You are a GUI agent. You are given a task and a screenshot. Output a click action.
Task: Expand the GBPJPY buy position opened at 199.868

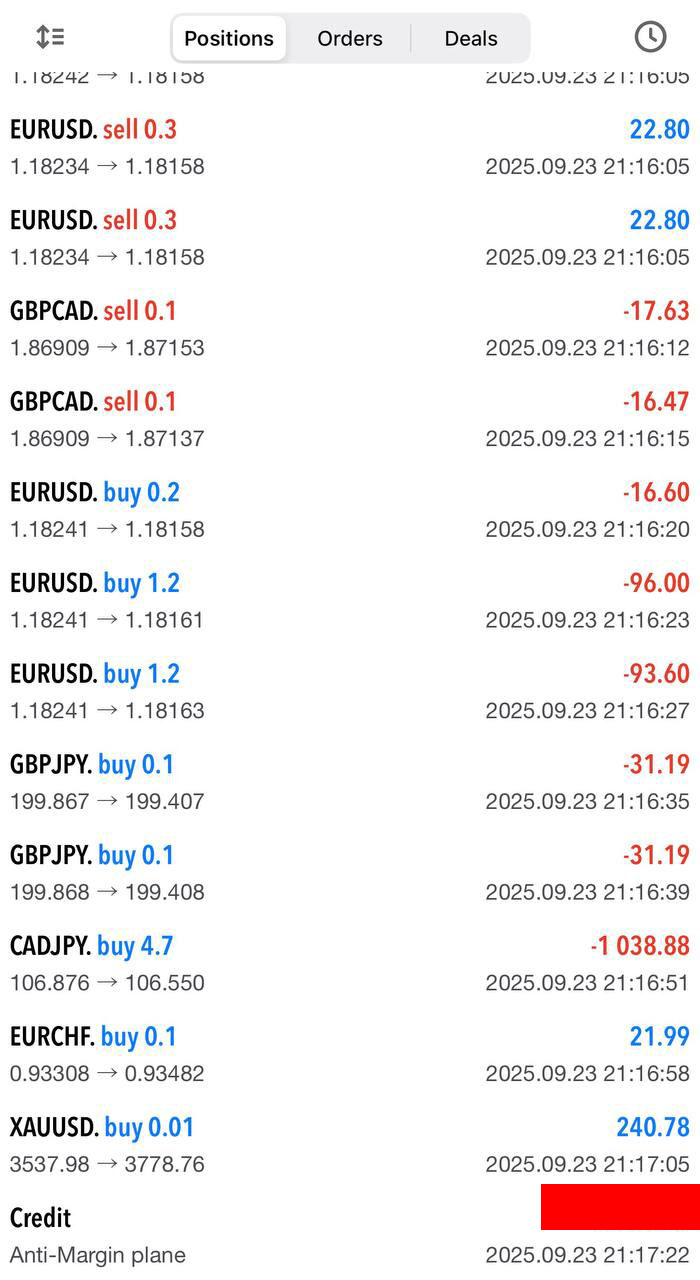click(x=349, y=874)
